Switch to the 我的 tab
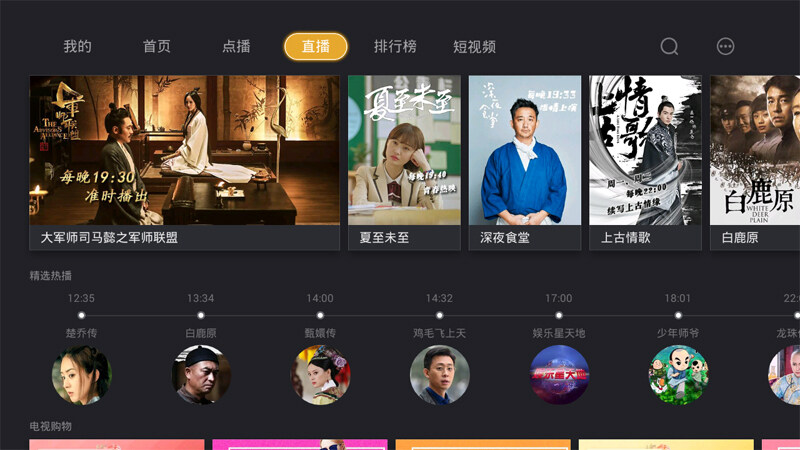 pyautogui.click(x=77, y=47)
